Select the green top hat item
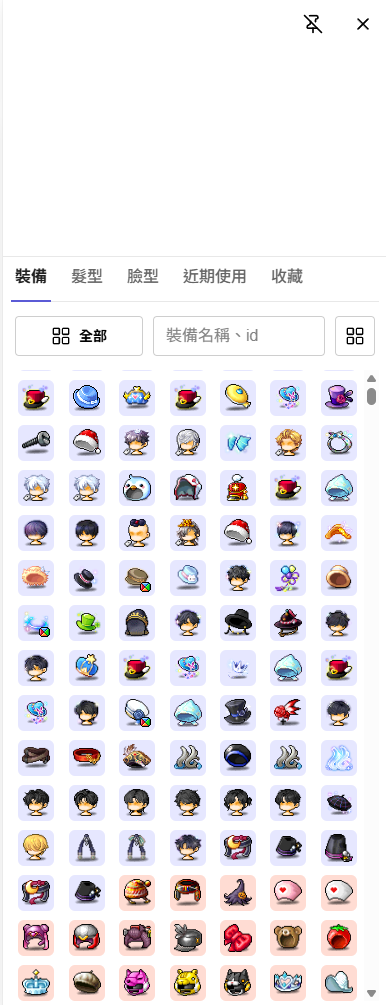 (87, 623)
